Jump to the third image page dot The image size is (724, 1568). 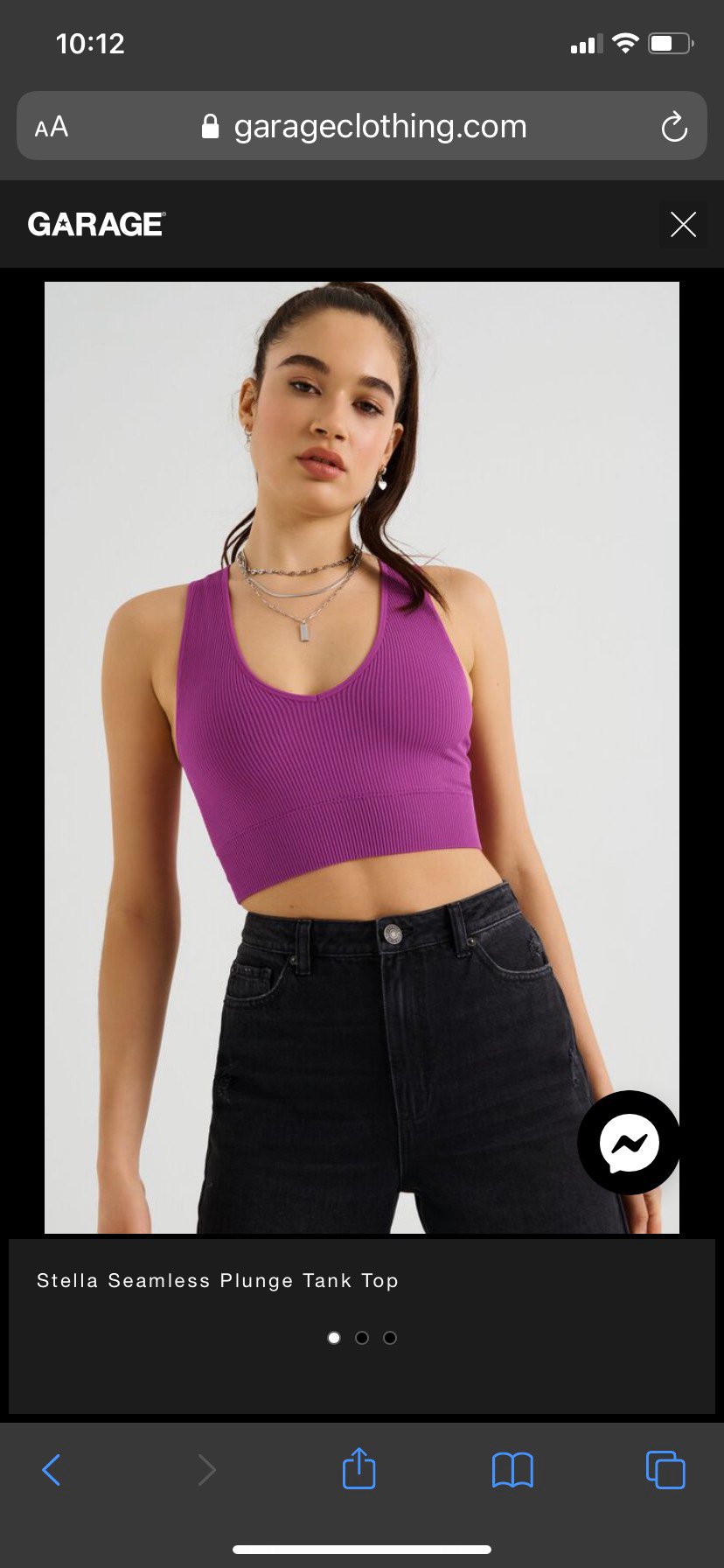point(390,1338)
